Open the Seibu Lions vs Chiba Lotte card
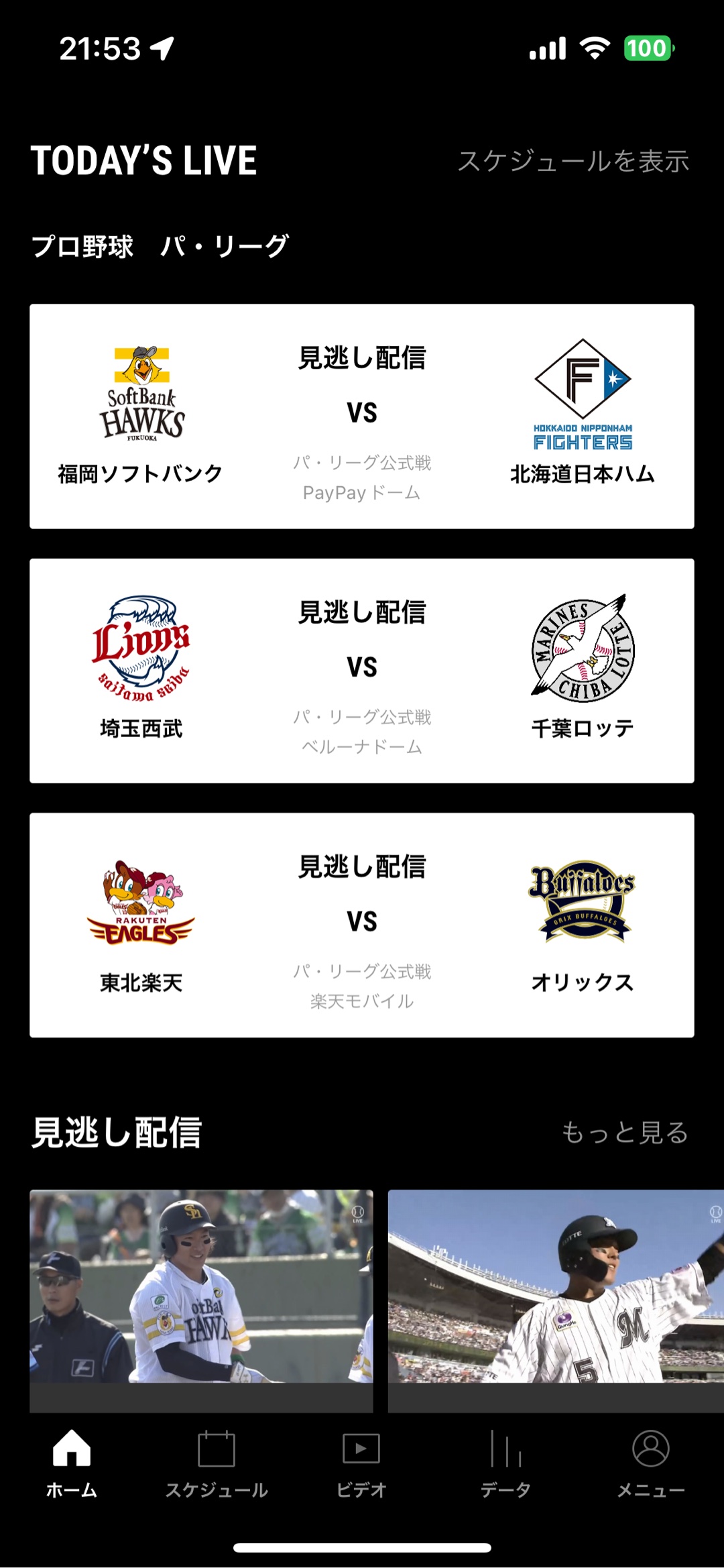Screen dimensions: 724x1568 tap(362, 671)
